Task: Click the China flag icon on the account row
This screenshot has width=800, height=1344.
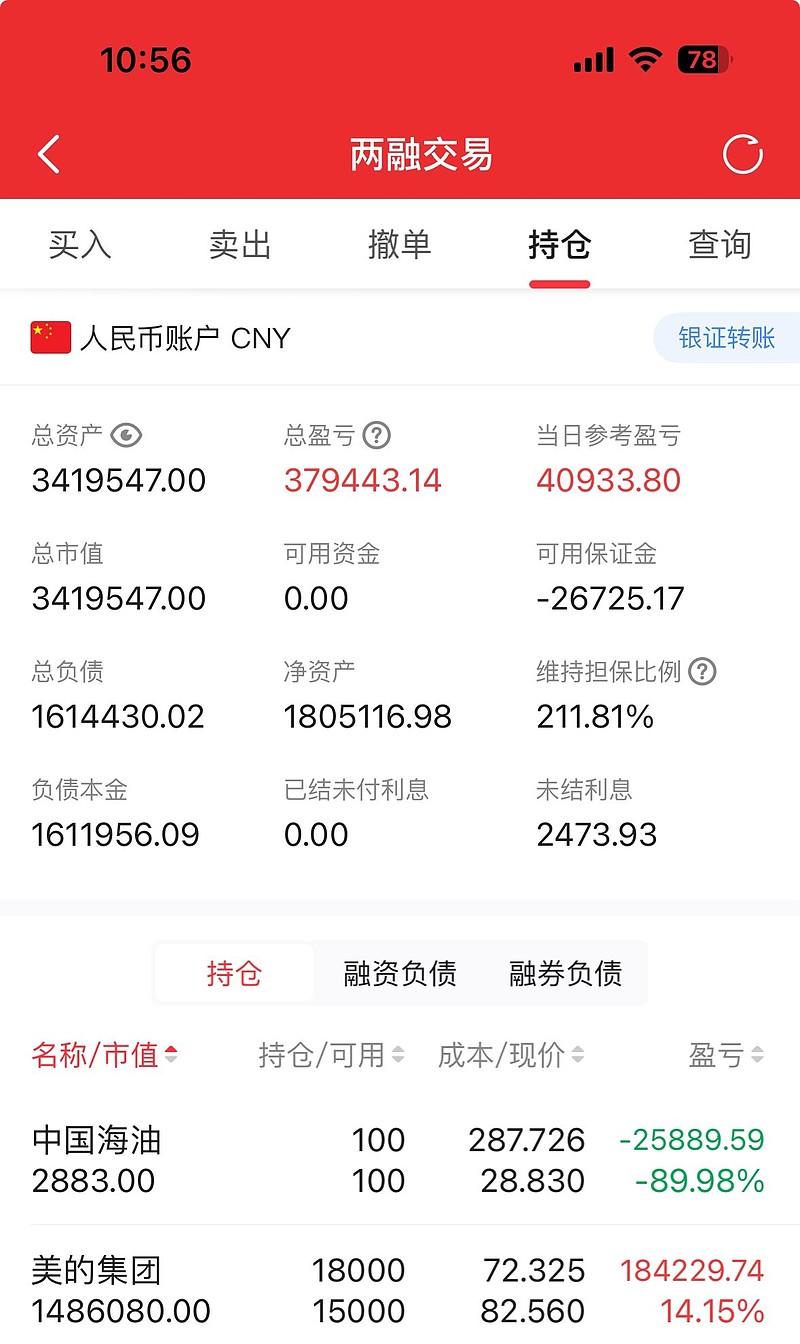Action: pyautogui.click(x=50, y=338)
